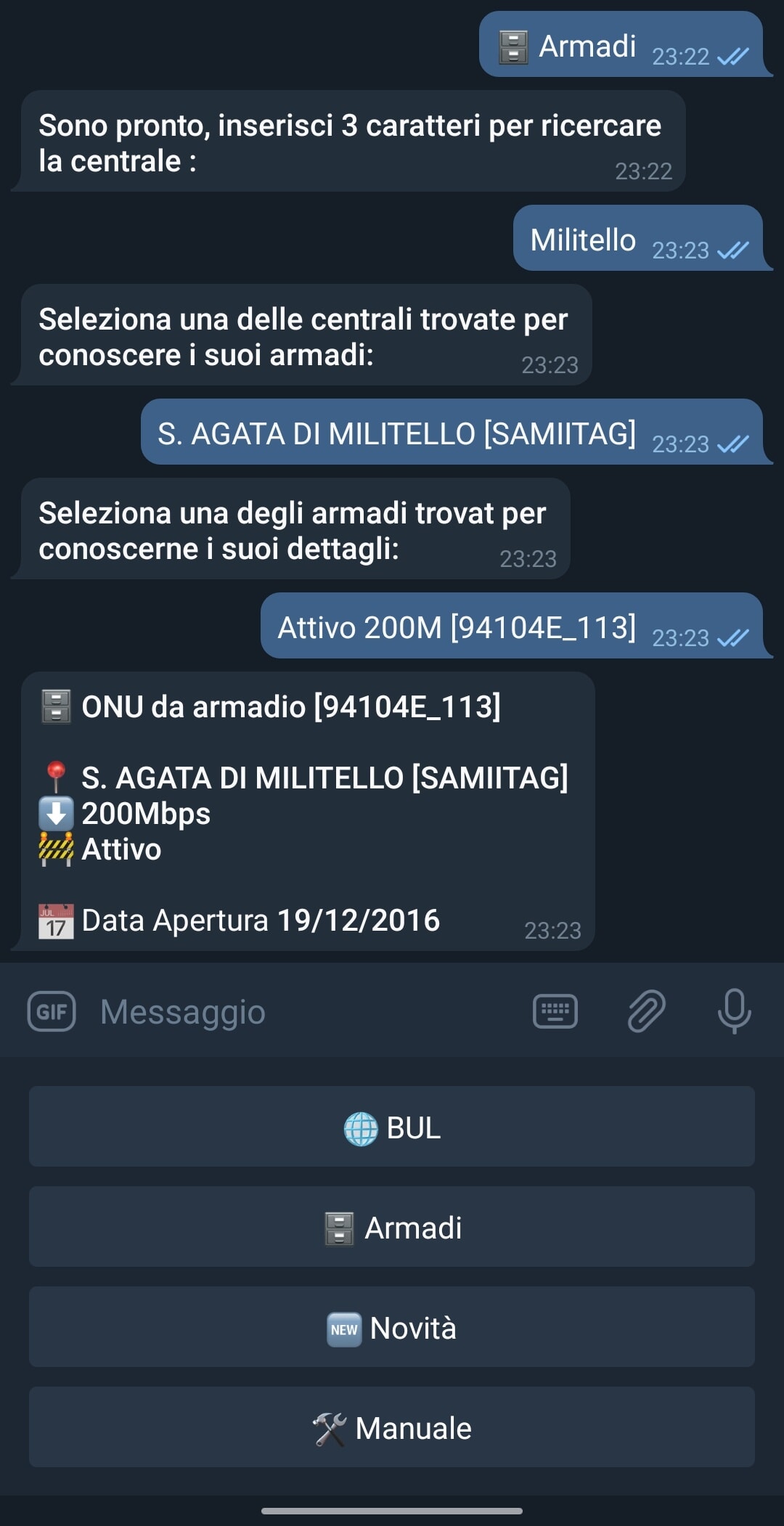Open the Novità bot option
This screenshot has width=784, height=1526.
pos(392,1327)
